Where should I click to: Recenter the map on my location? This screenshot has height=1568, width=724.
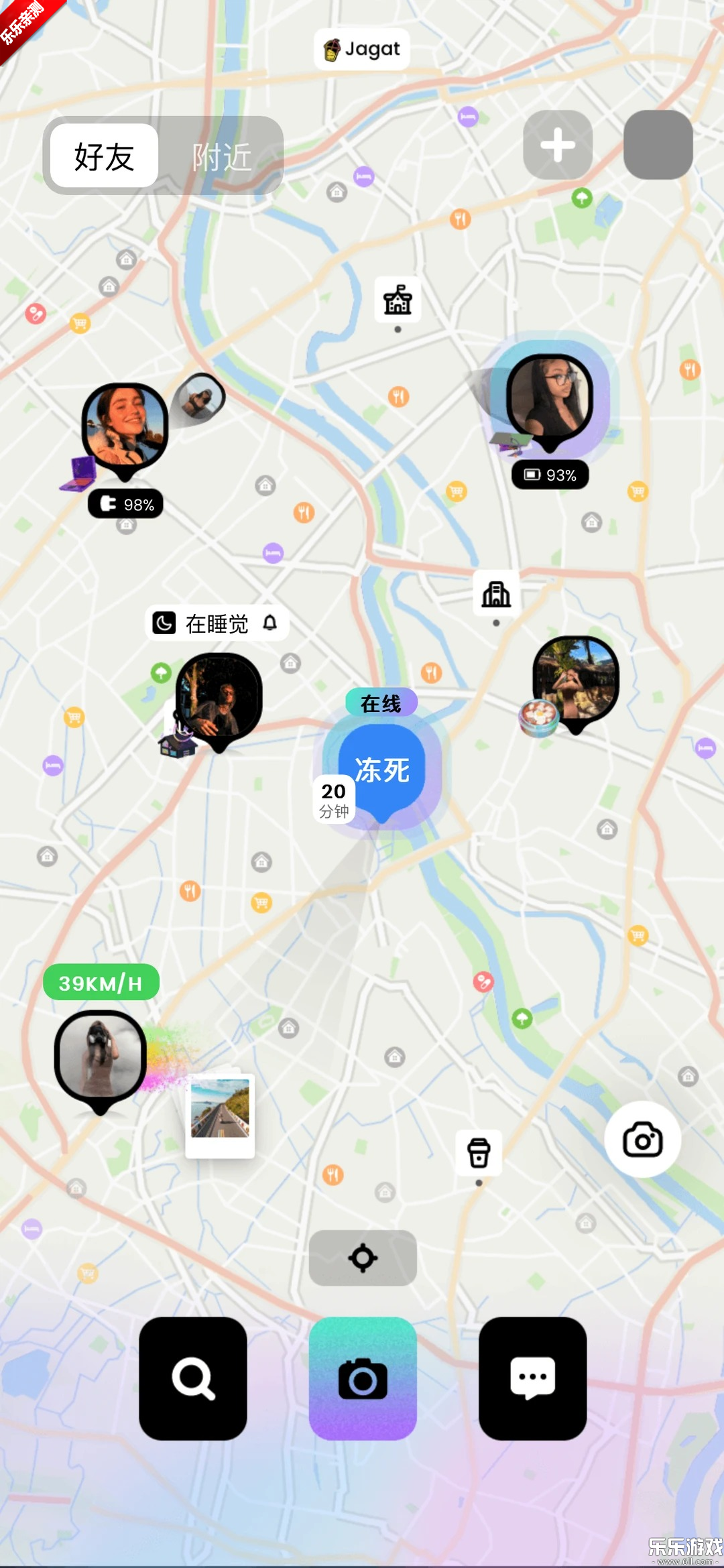tap(363, 1258)
